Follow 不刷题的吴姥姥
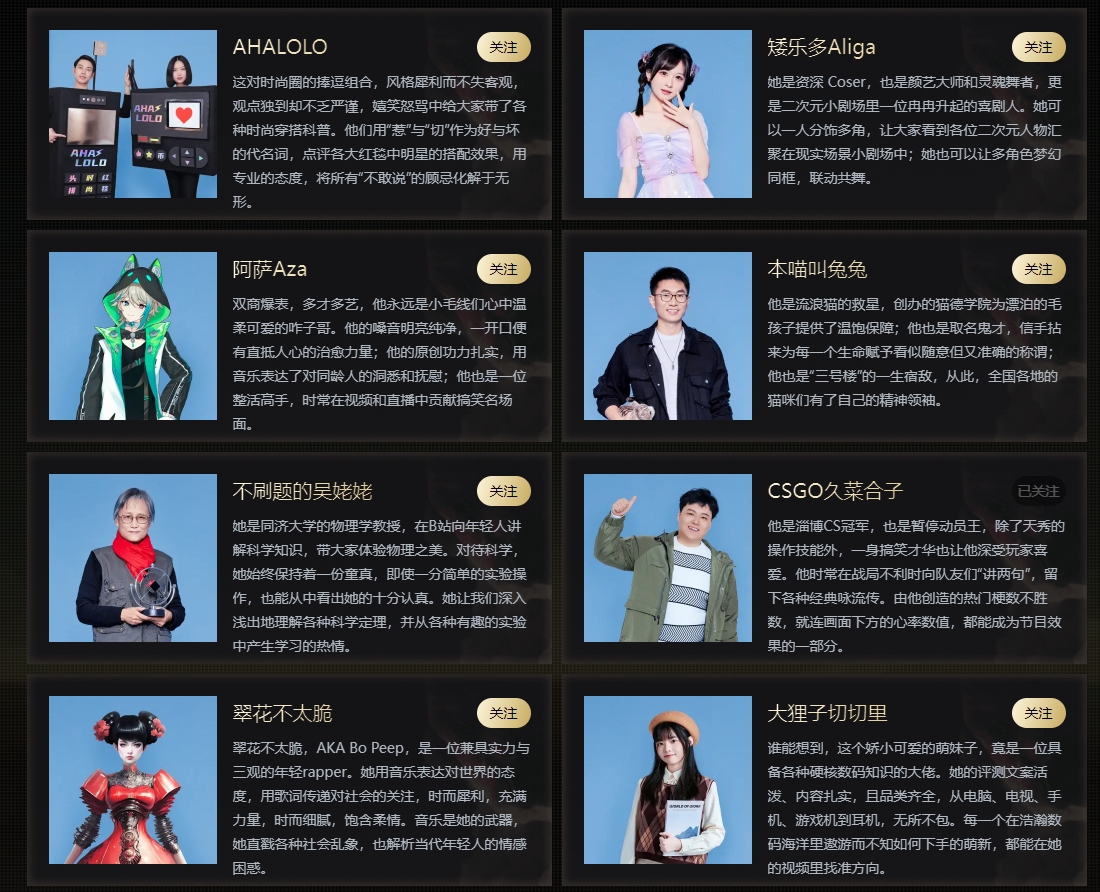 point(503,491)
